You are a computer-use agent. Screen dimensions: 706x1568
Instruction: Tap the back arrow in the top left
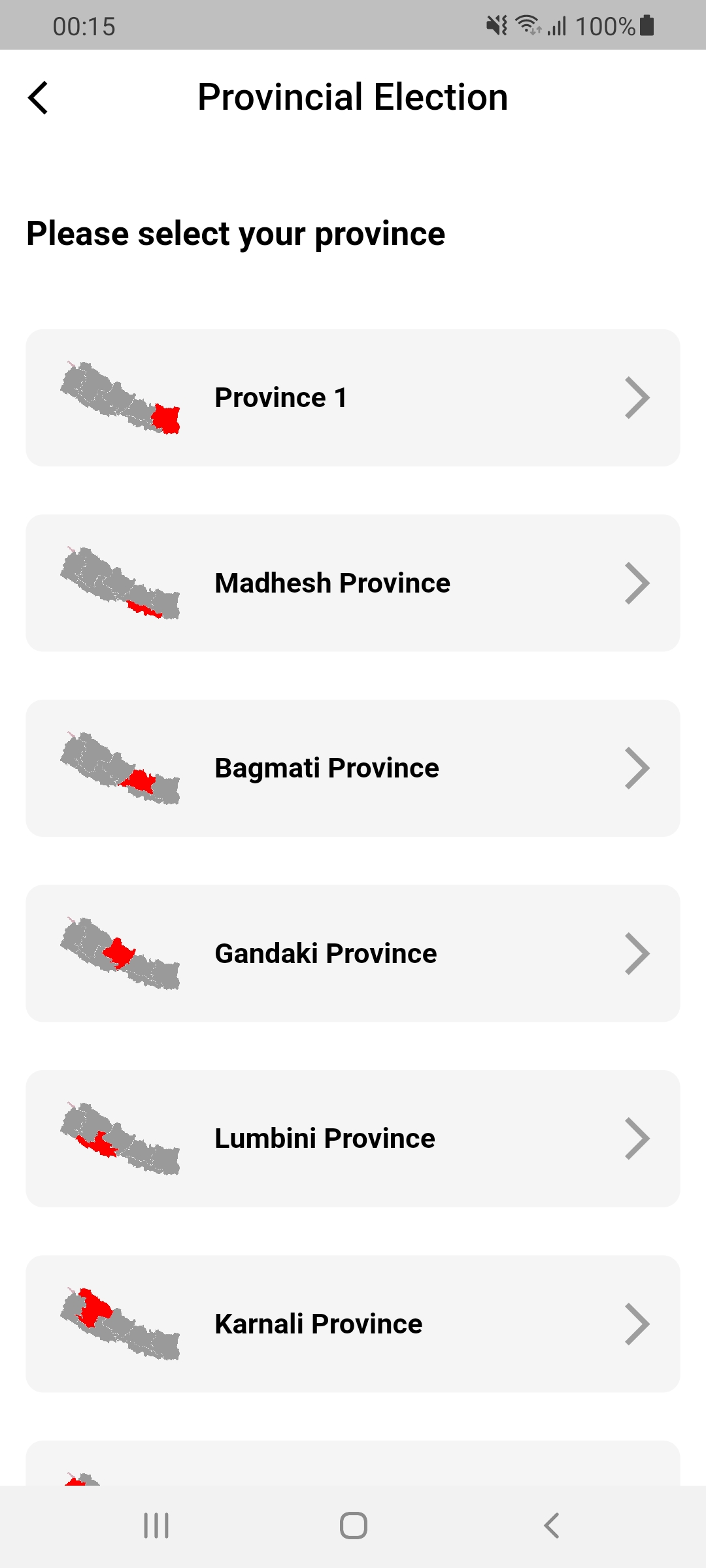click(37, 98)
